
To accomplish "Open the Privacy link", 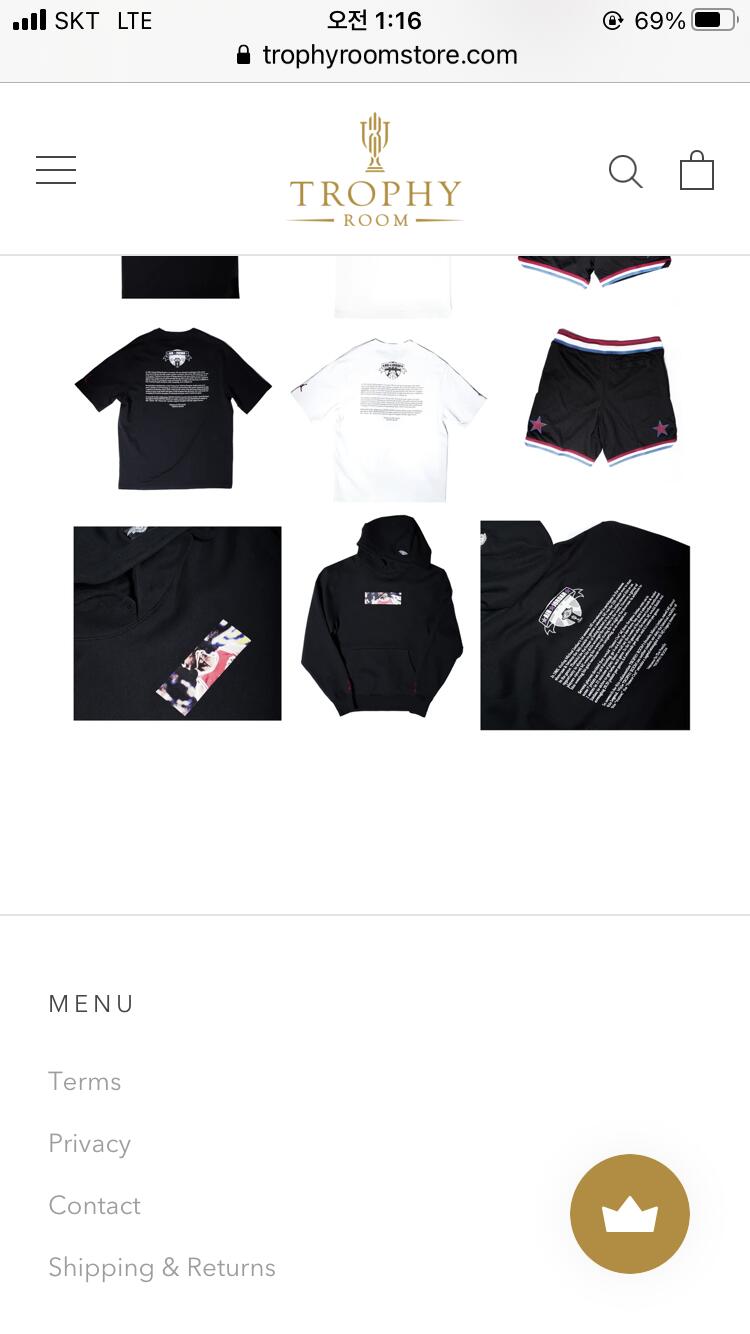I will [90, 1143].
